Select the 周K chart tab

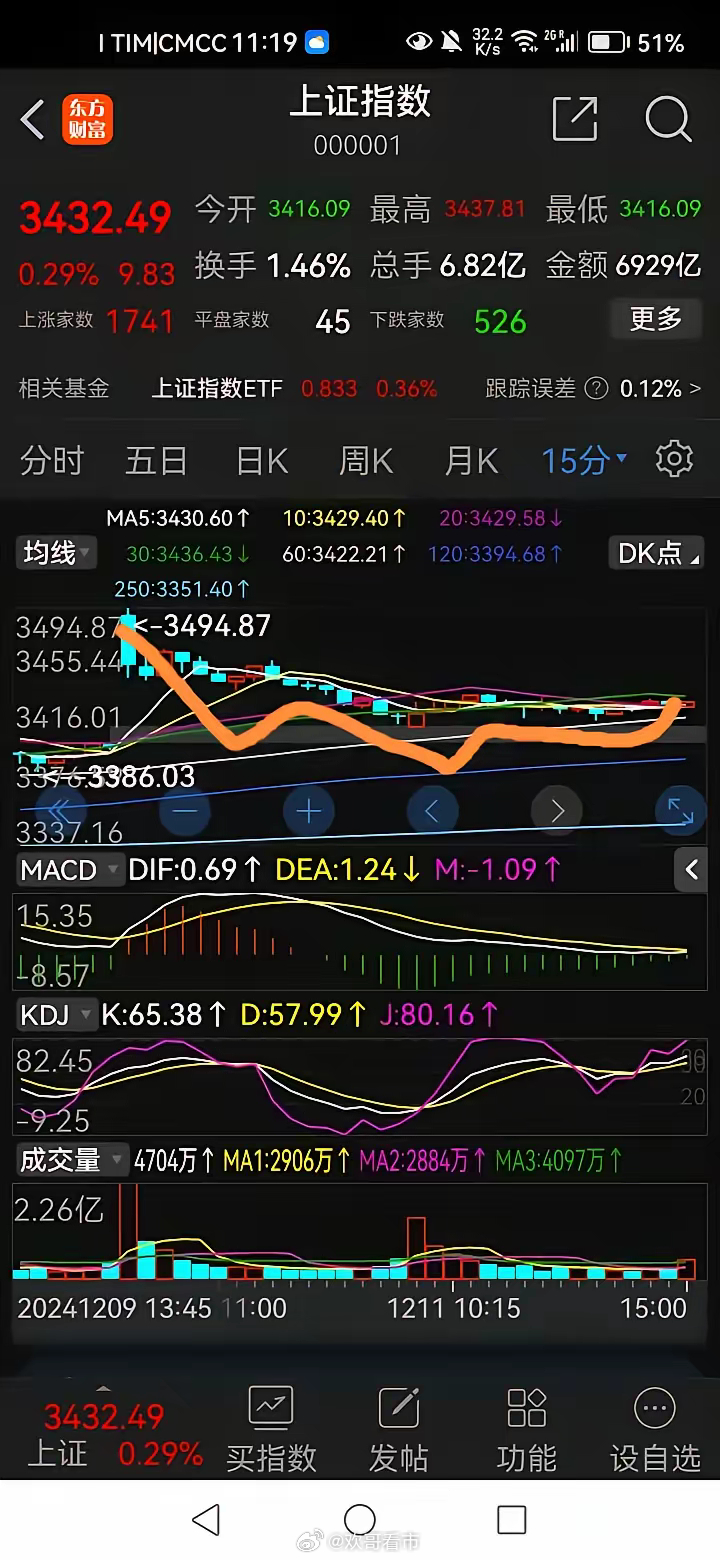(x=366, y=461)
